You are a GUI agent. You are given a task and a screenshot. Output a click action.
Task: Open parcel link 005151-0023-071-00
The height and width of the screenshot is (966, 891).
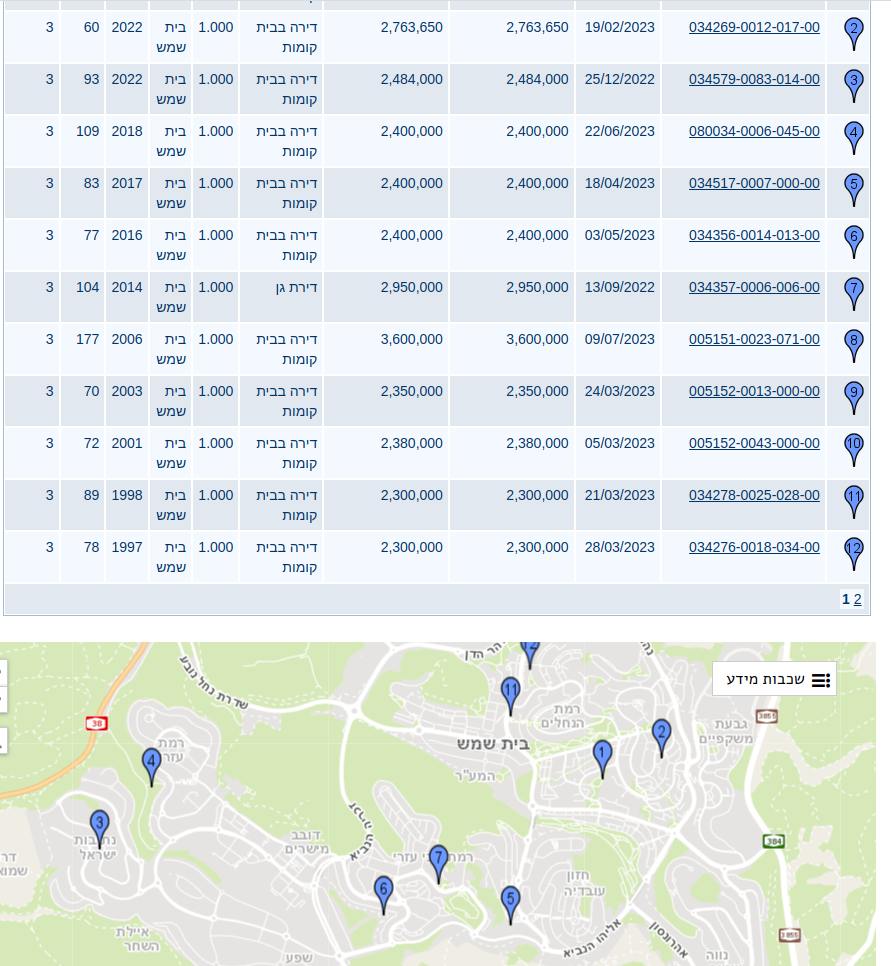(754, 339)
